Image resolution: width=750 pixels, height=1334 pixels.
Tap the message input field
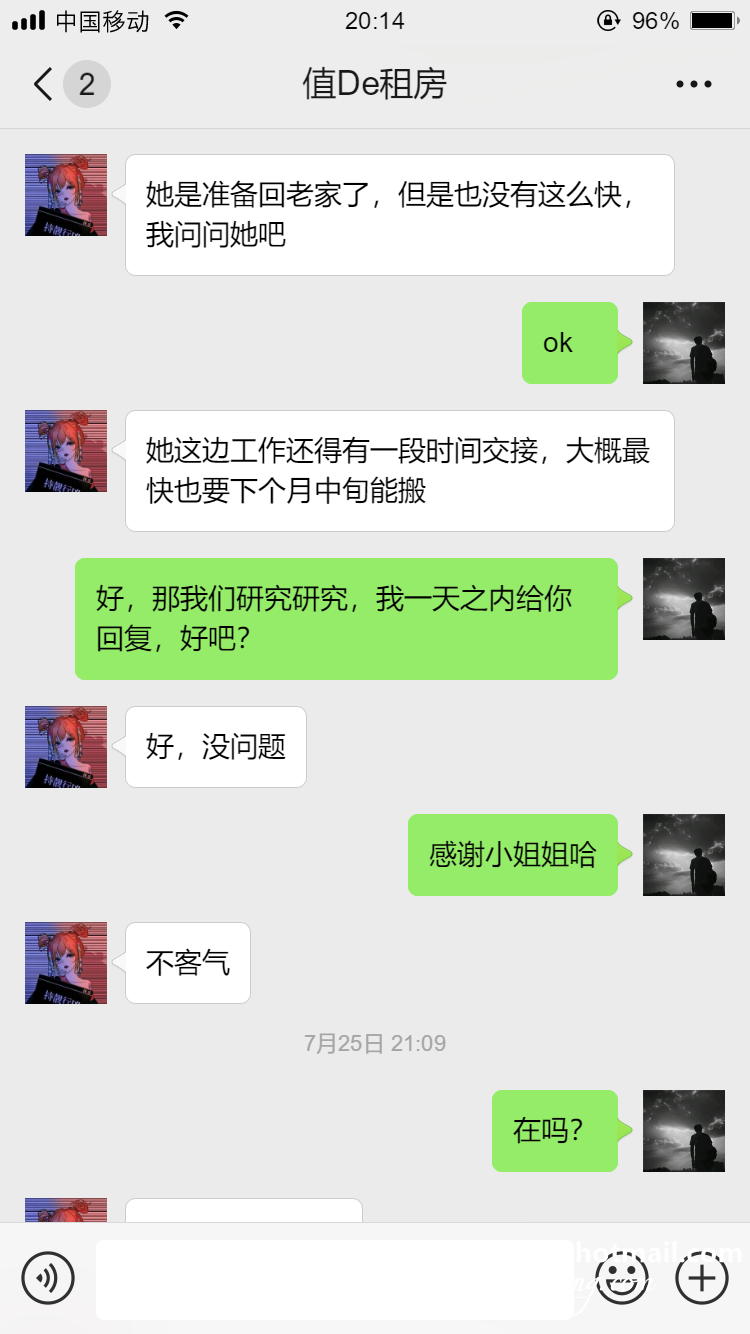coord(335,1278)
